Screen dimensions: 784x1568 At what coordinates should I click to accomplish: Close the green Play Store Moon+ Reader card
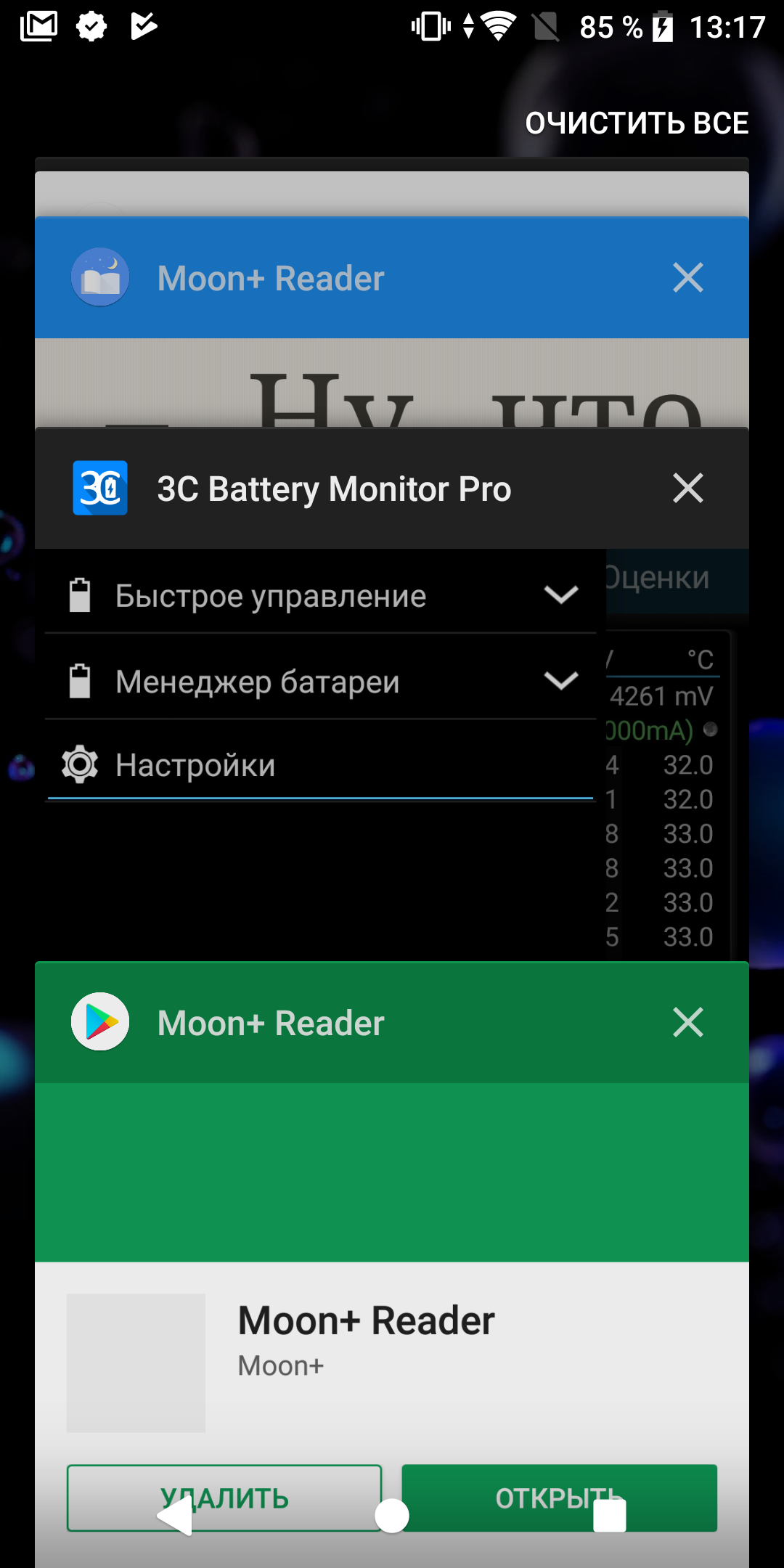click(687, 1022)
